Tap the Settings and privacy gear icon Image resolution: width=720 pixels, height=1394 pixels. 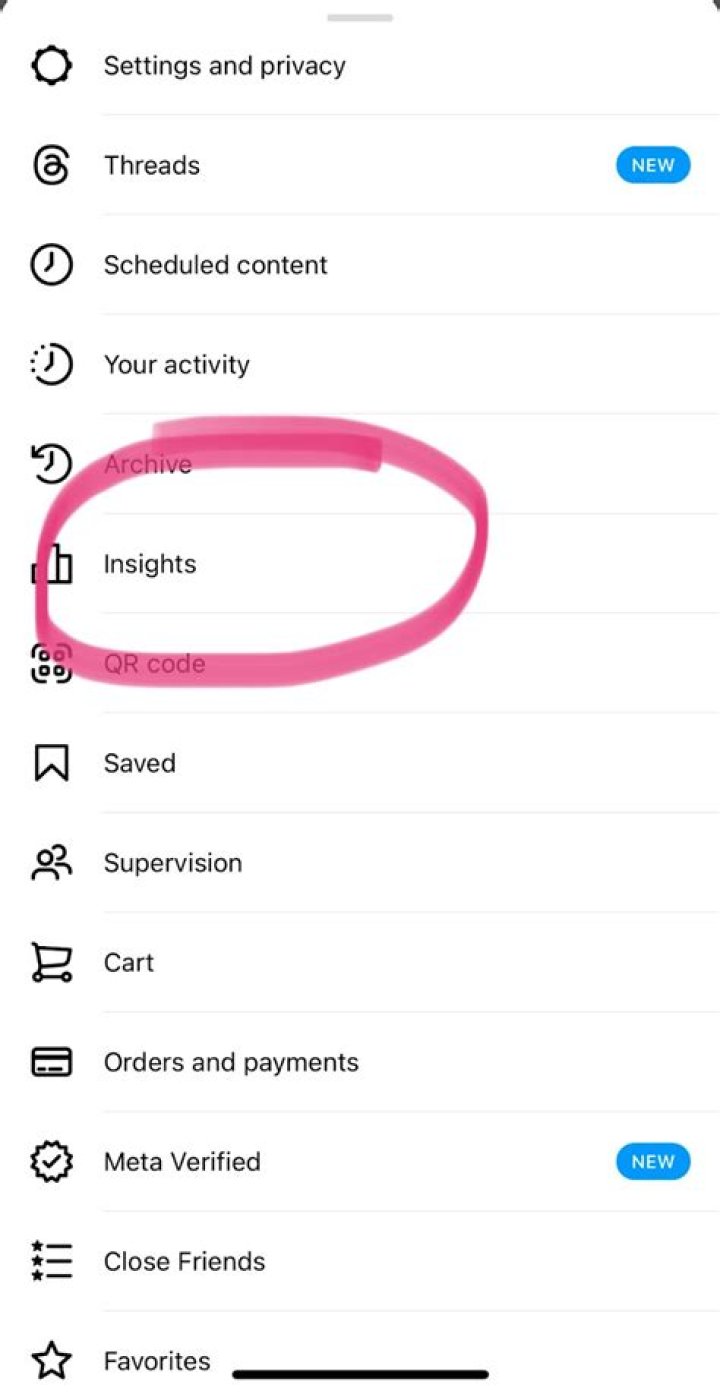click(x=51, y=65)
